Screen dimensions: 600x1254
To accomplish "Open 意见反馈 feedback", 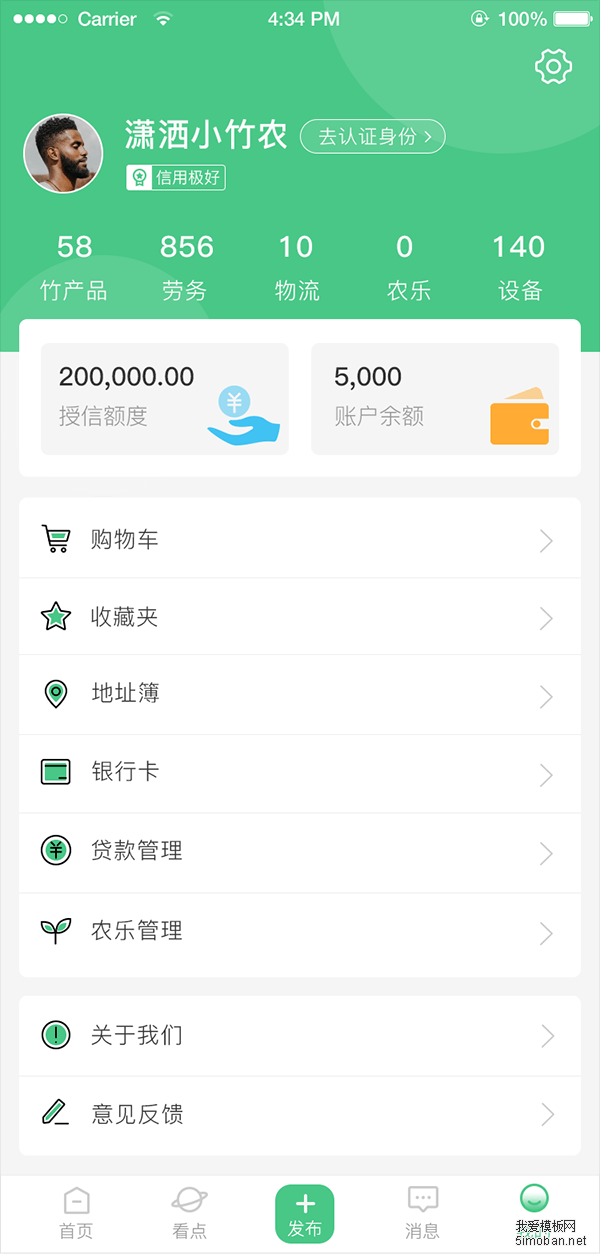I will (300, 1114).
